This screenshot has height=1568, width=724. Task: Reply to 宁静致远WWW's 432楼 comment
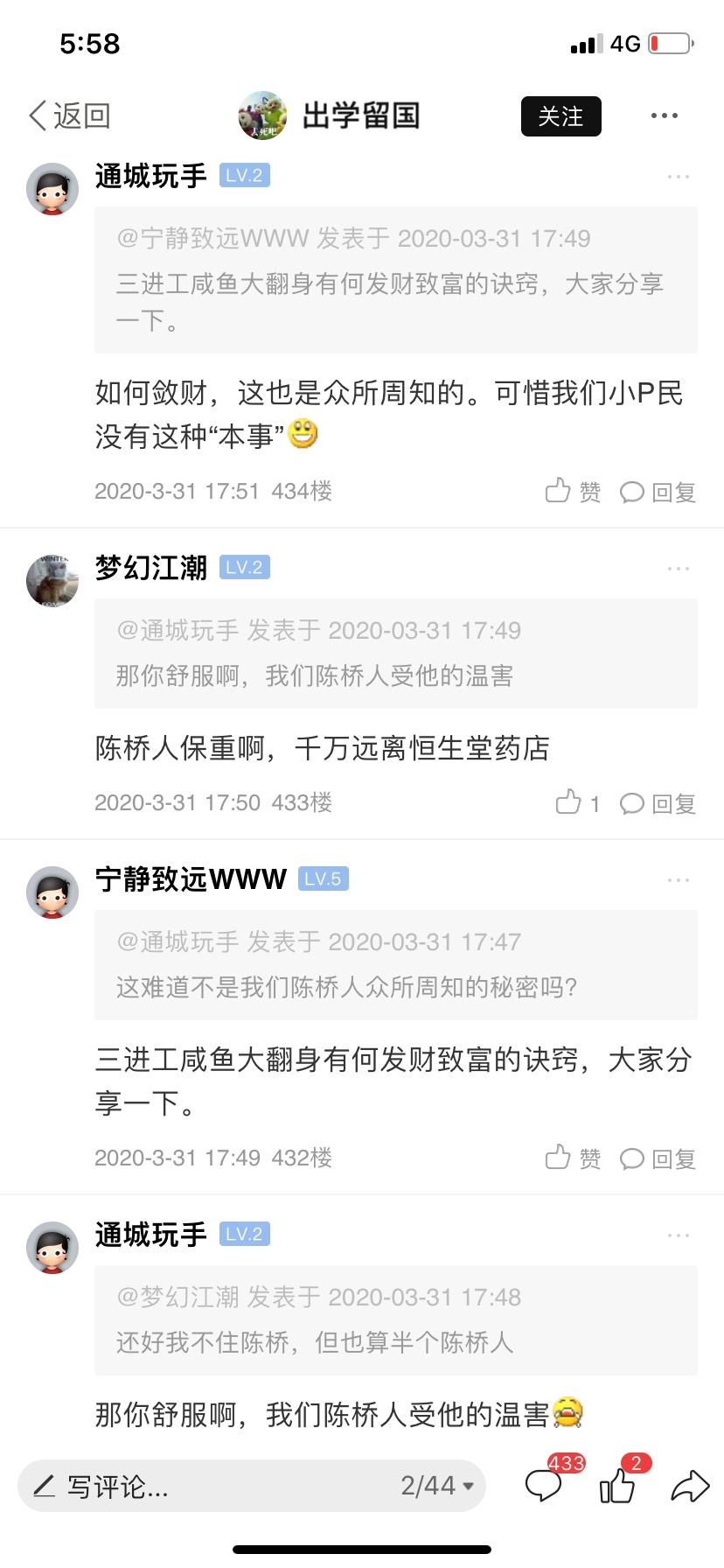(658, 1158)
